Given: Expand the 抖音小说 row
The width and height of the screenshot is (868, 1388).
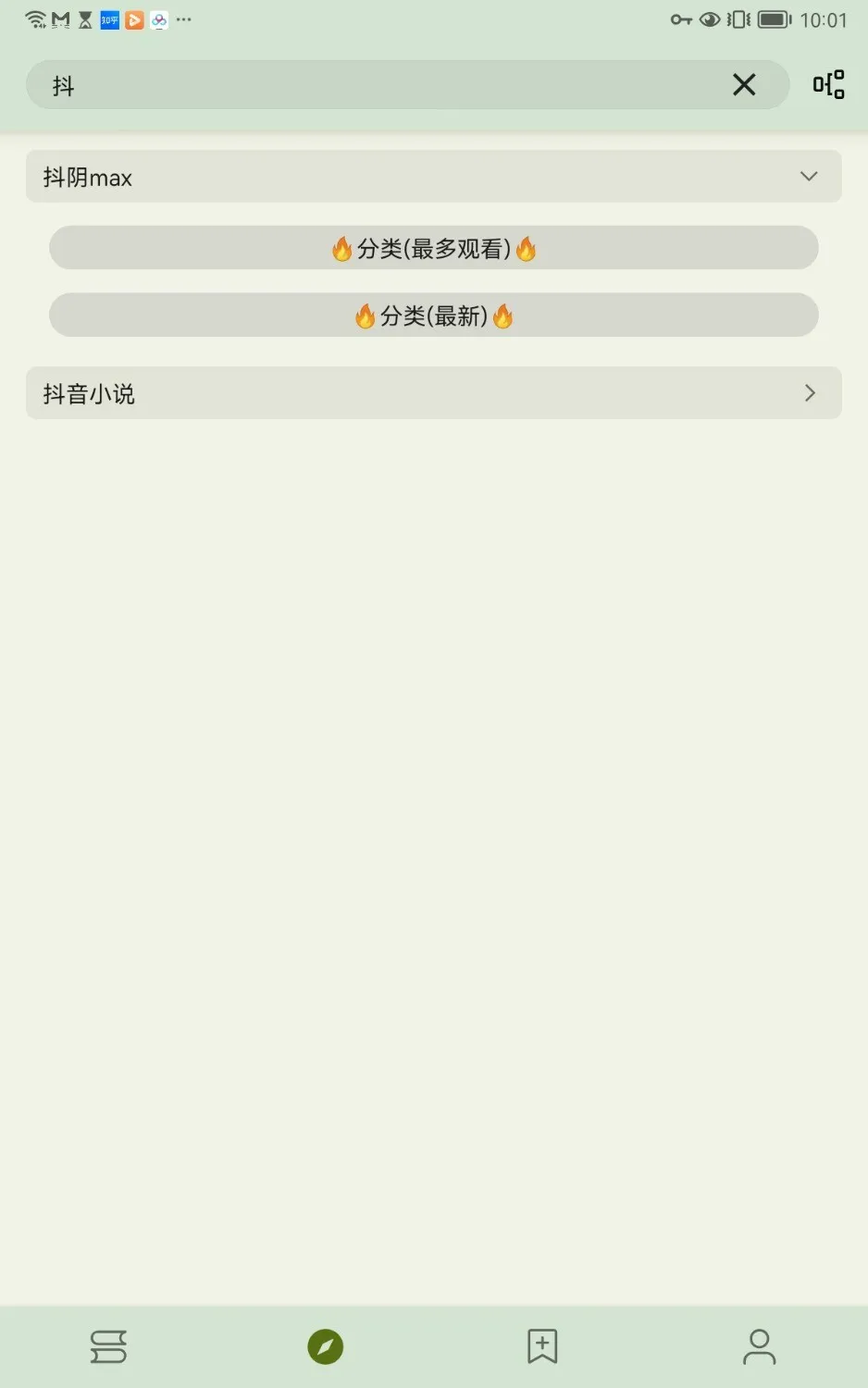Looking at the screenshot, I should coord(433,393).
